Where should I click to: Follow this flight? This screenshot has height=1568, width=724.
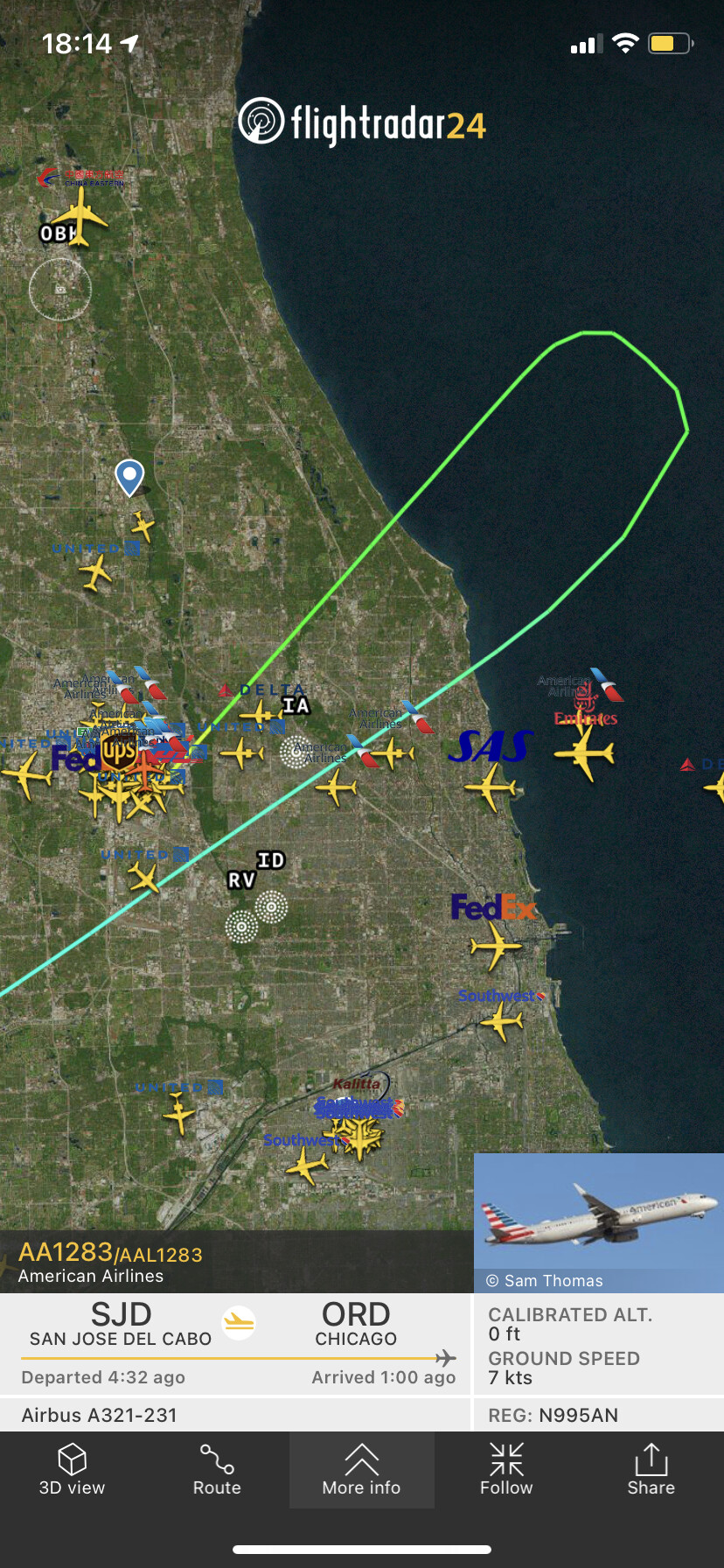506,1470
